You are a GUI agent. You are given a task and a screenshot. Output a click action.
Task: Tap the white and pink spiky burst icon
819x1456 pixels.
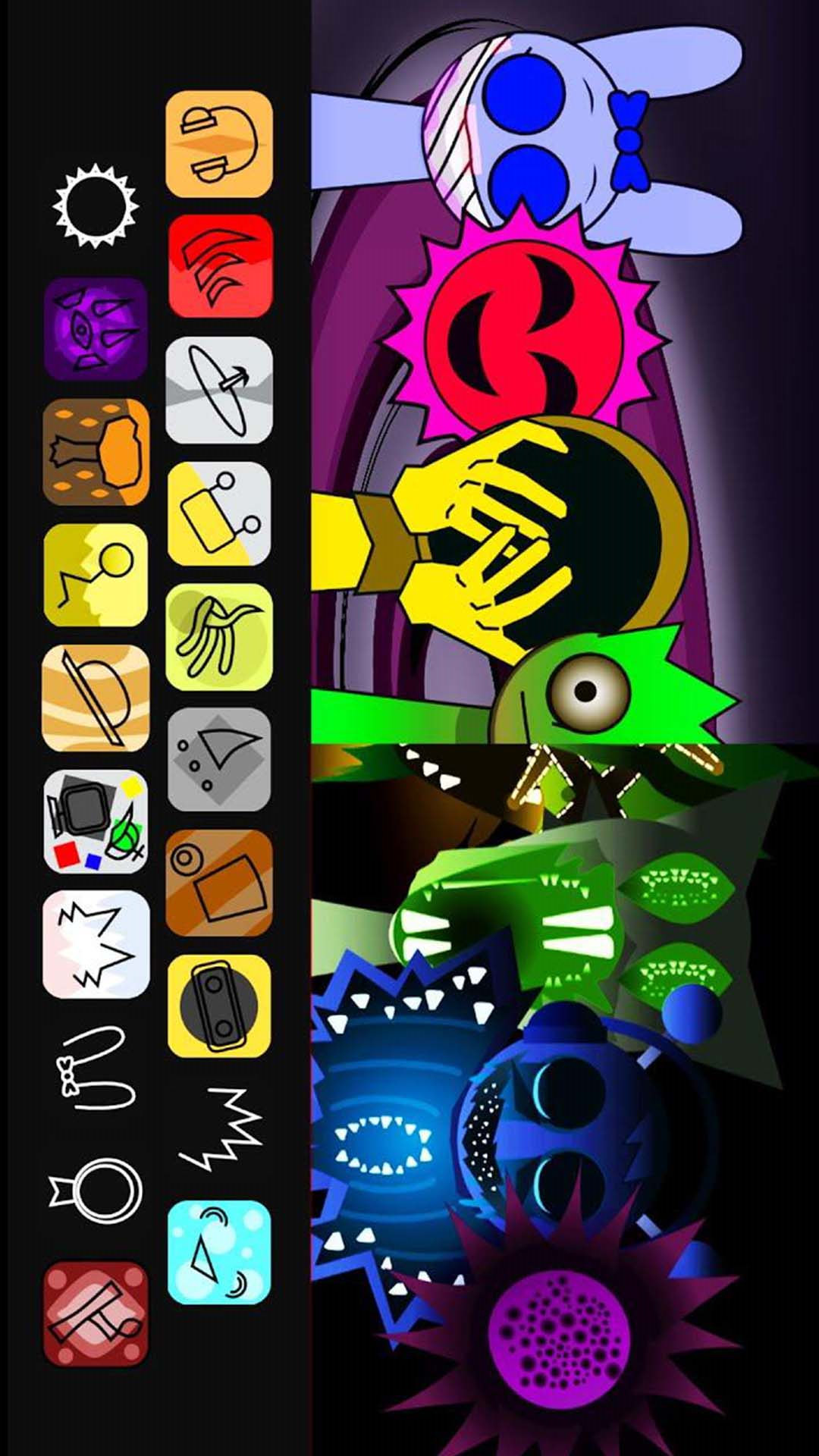[96, 944]
